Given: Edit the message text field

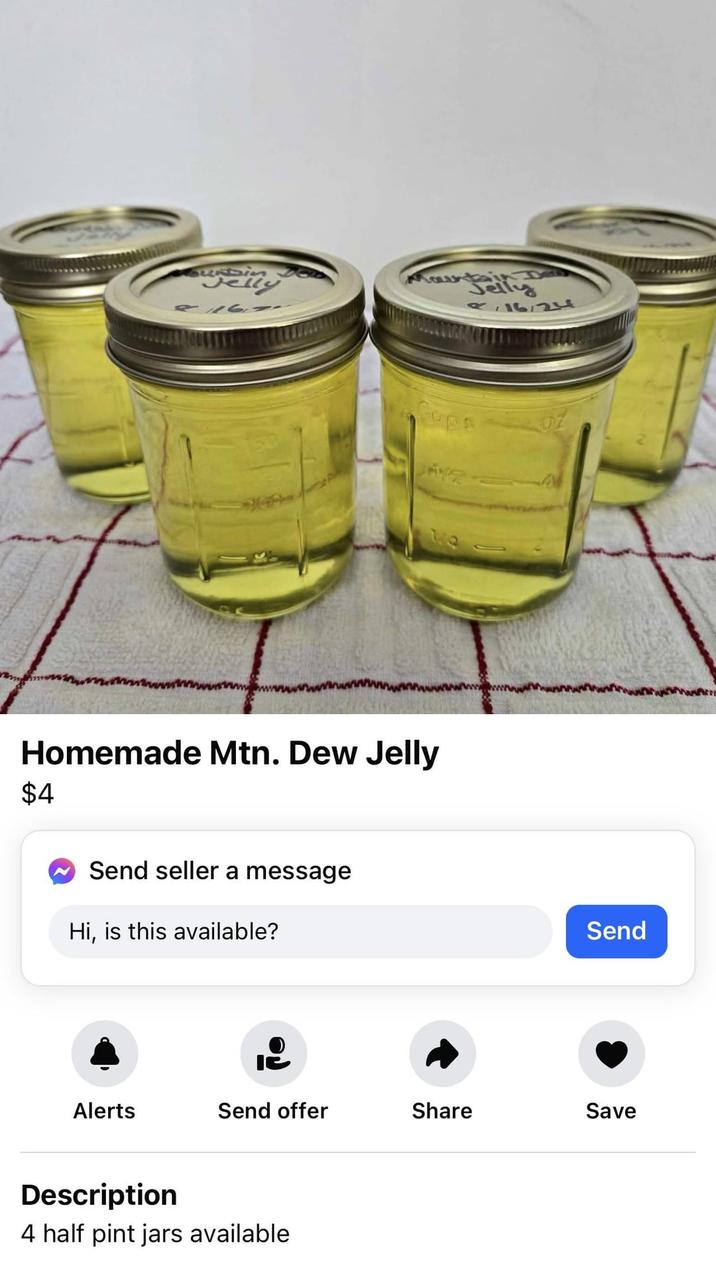Looking at the screenshot, I should (x=300, y=931).
